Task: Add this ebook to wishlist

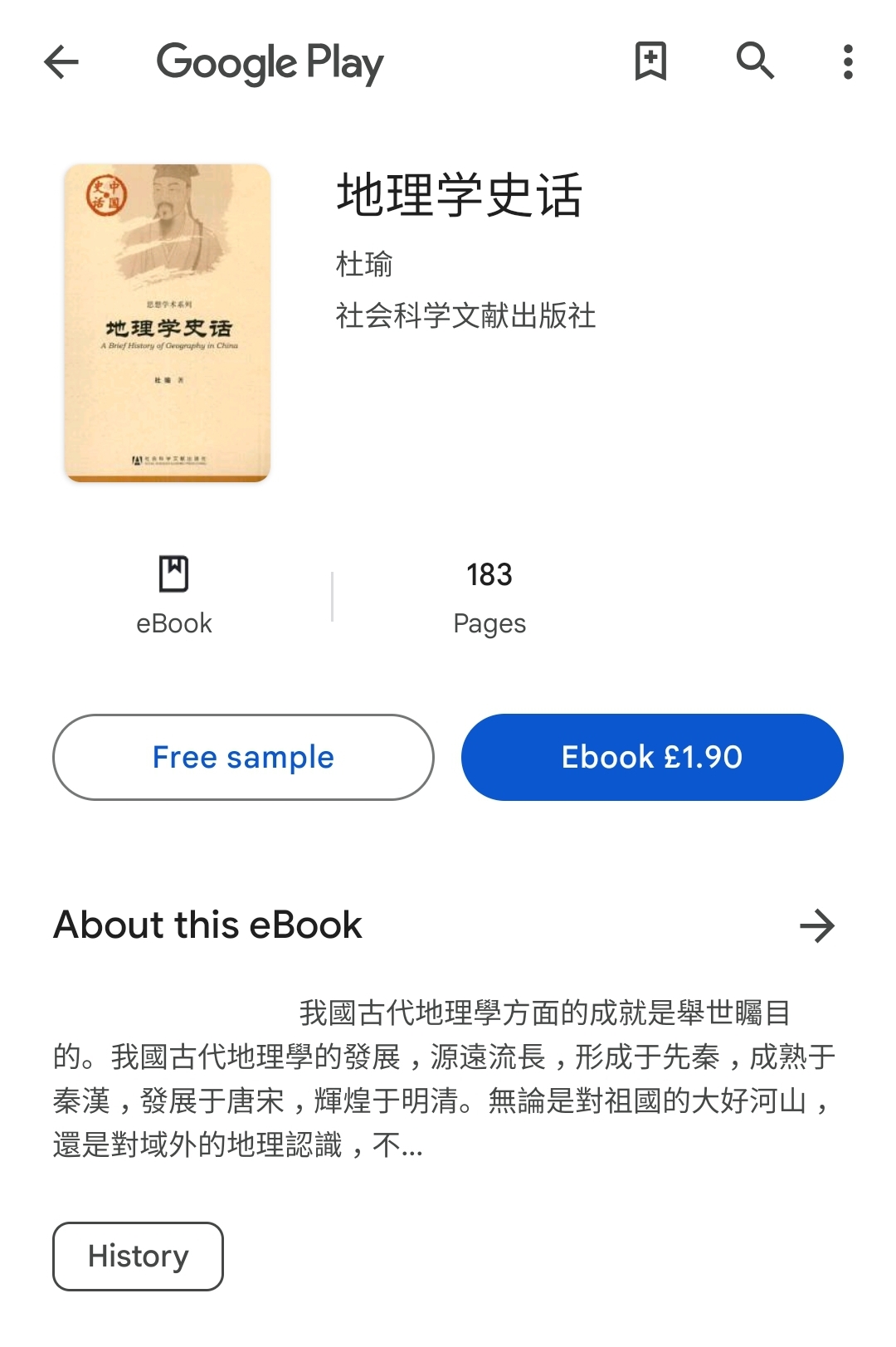Action: [x=650, y=61]
